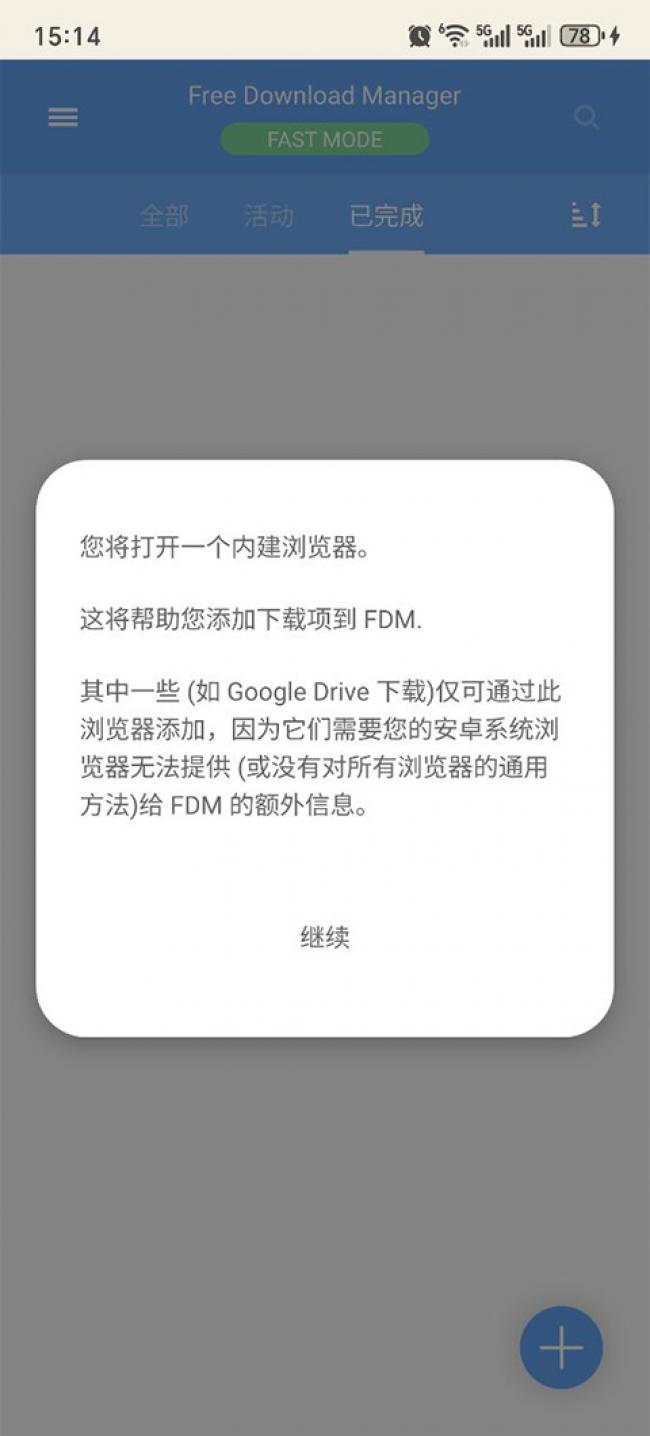
Task: Switch to the 全部 tab
Action: tap(164, 215)
